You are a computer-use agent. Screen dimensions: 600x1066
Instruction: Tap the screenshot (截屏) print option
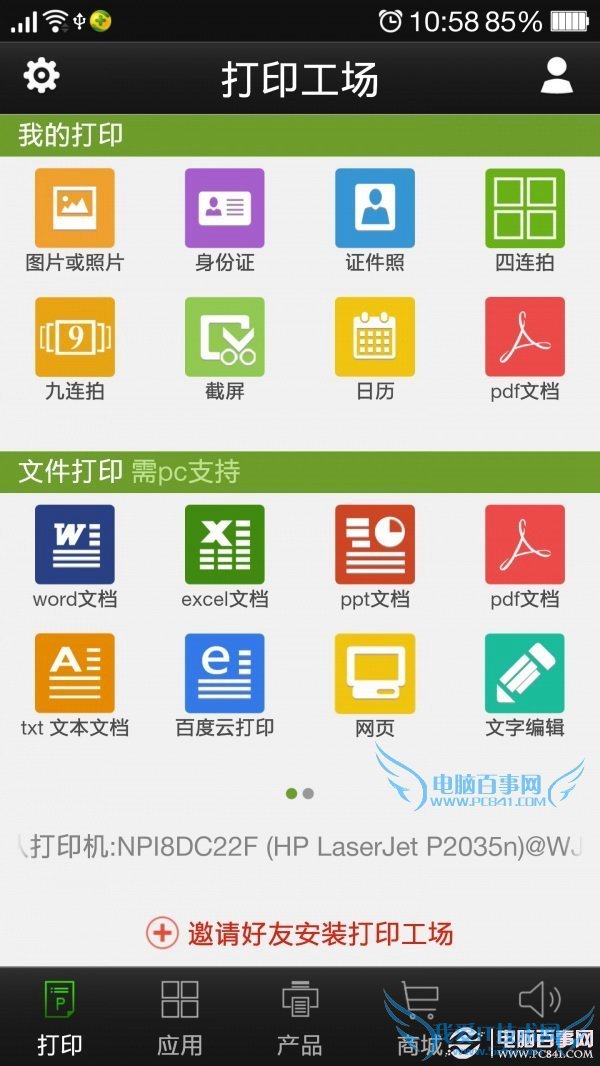[x=225, y=337]
